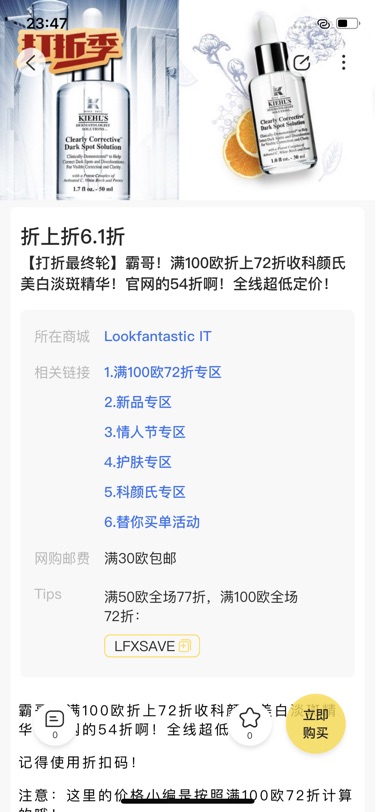Copy the LFXSAVE discount code
The height and width of the screenshot is (812, 375).
point(152,646)
